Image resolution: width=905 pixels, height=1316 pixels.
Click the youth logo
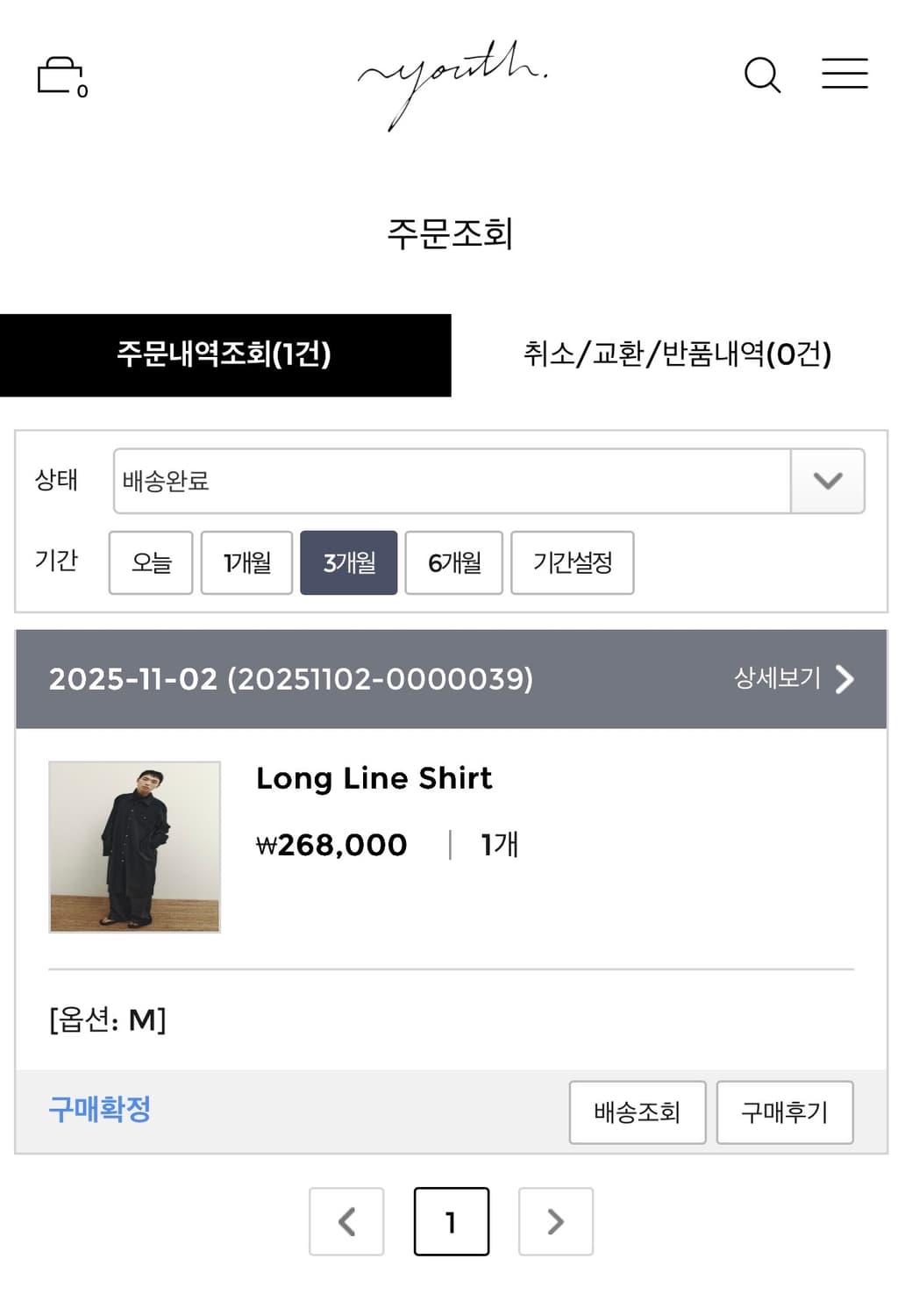click(x=452, y=77)
